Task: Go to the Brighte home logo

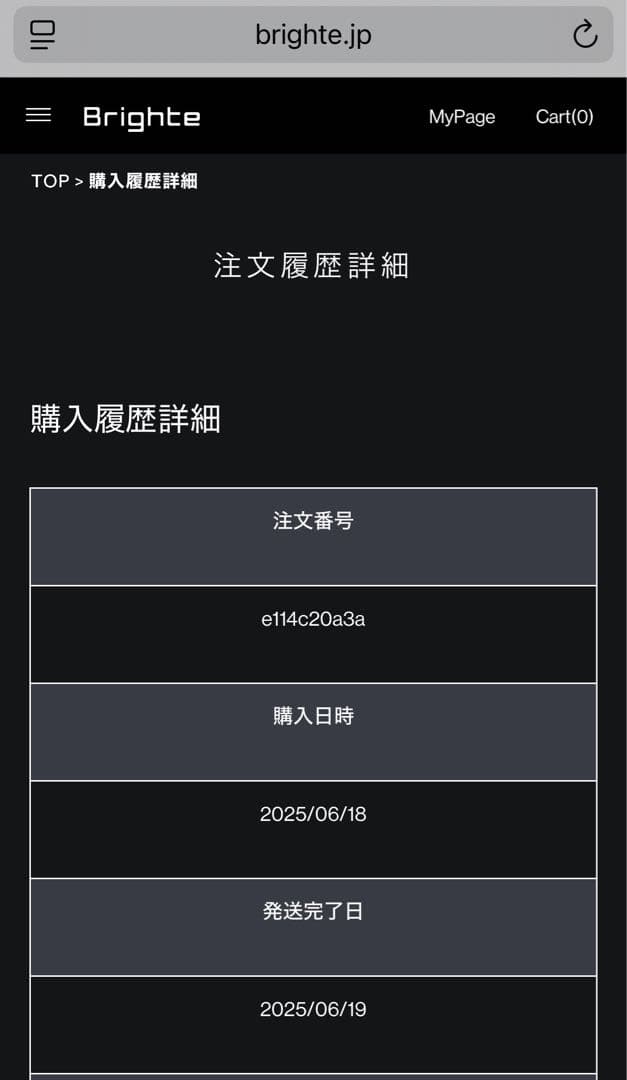Action: [141, 117]
